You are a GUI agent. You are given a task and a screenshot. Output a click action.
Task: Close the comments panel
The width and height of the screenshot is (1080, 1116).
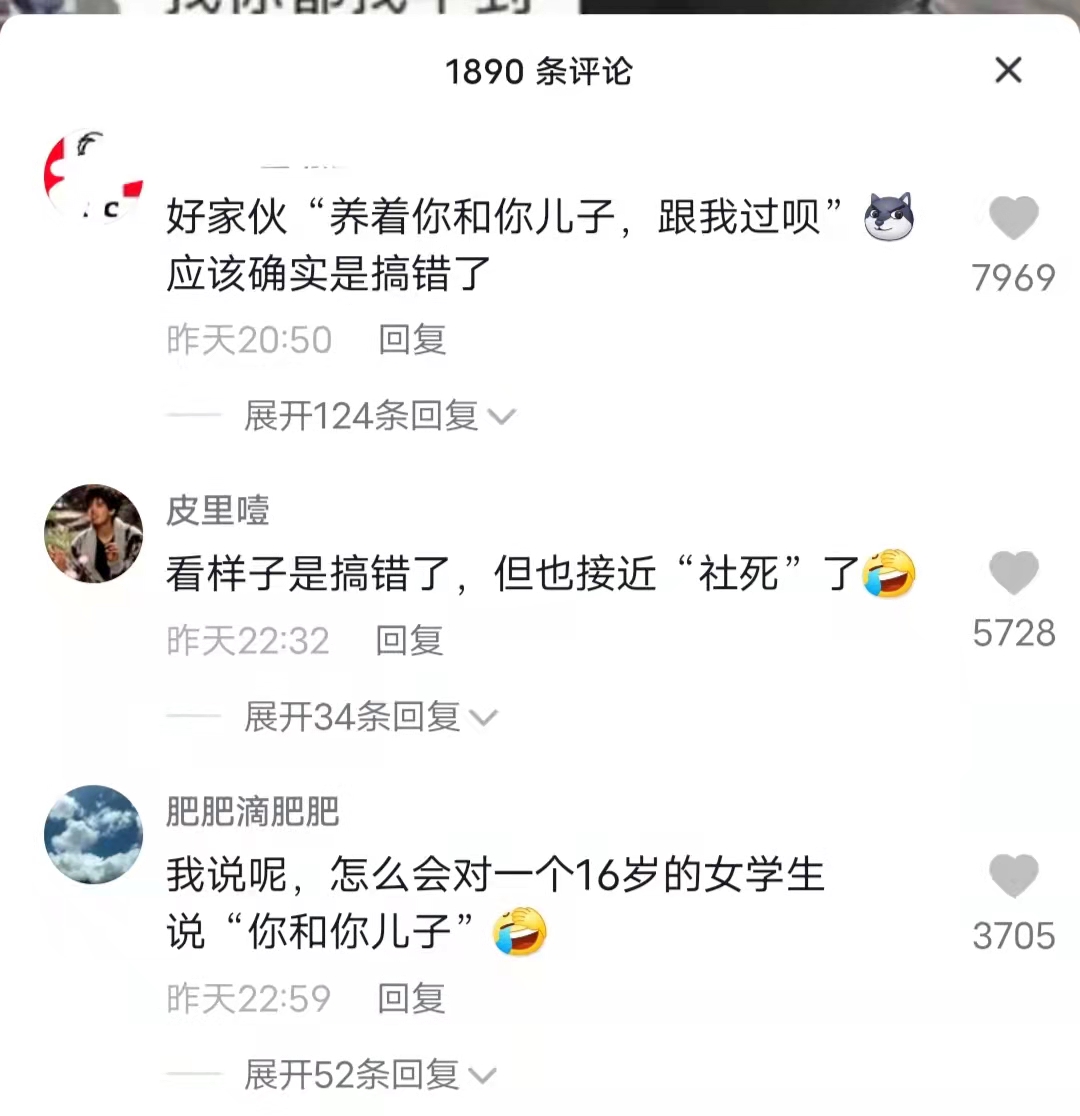click(x=1009, y=71)
